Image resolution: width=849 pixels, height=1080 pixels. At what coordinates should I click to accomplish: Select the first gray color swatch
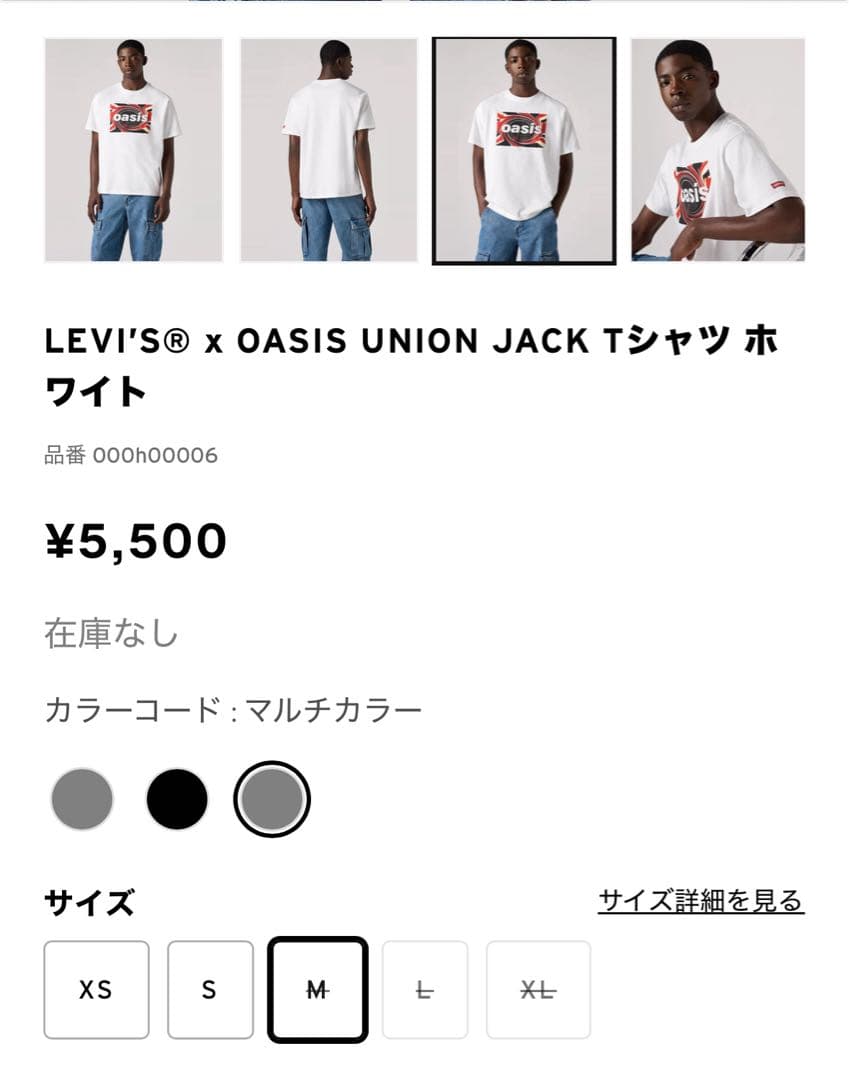click(81, 799)
